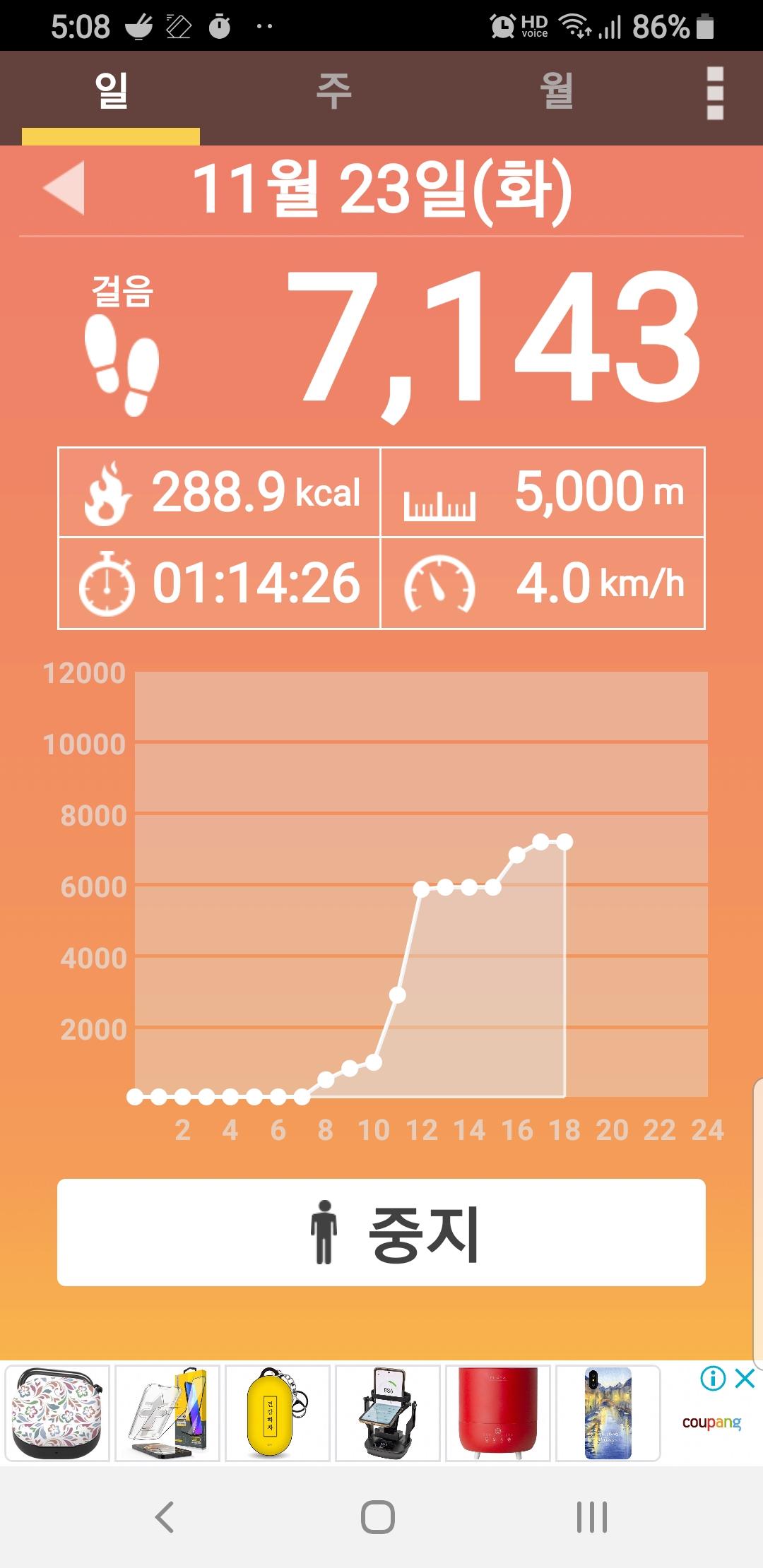Image resolution: width=763 pixels, height=1568 pixels.
Task: Go to the home screen
Action: pos(378,1516)
